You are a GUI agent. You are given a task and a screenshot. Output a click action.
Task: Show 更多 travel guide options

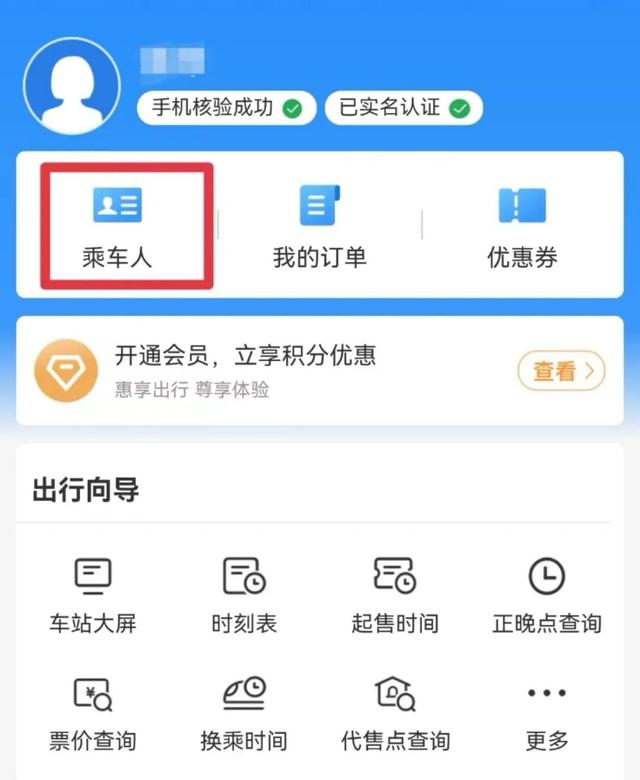[x=547, y=714]
